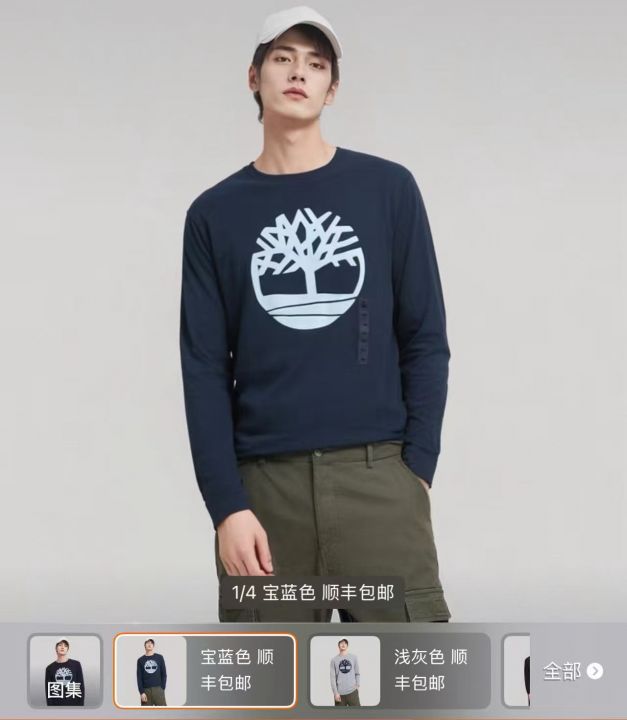View all options via 全部

(573, 671)
